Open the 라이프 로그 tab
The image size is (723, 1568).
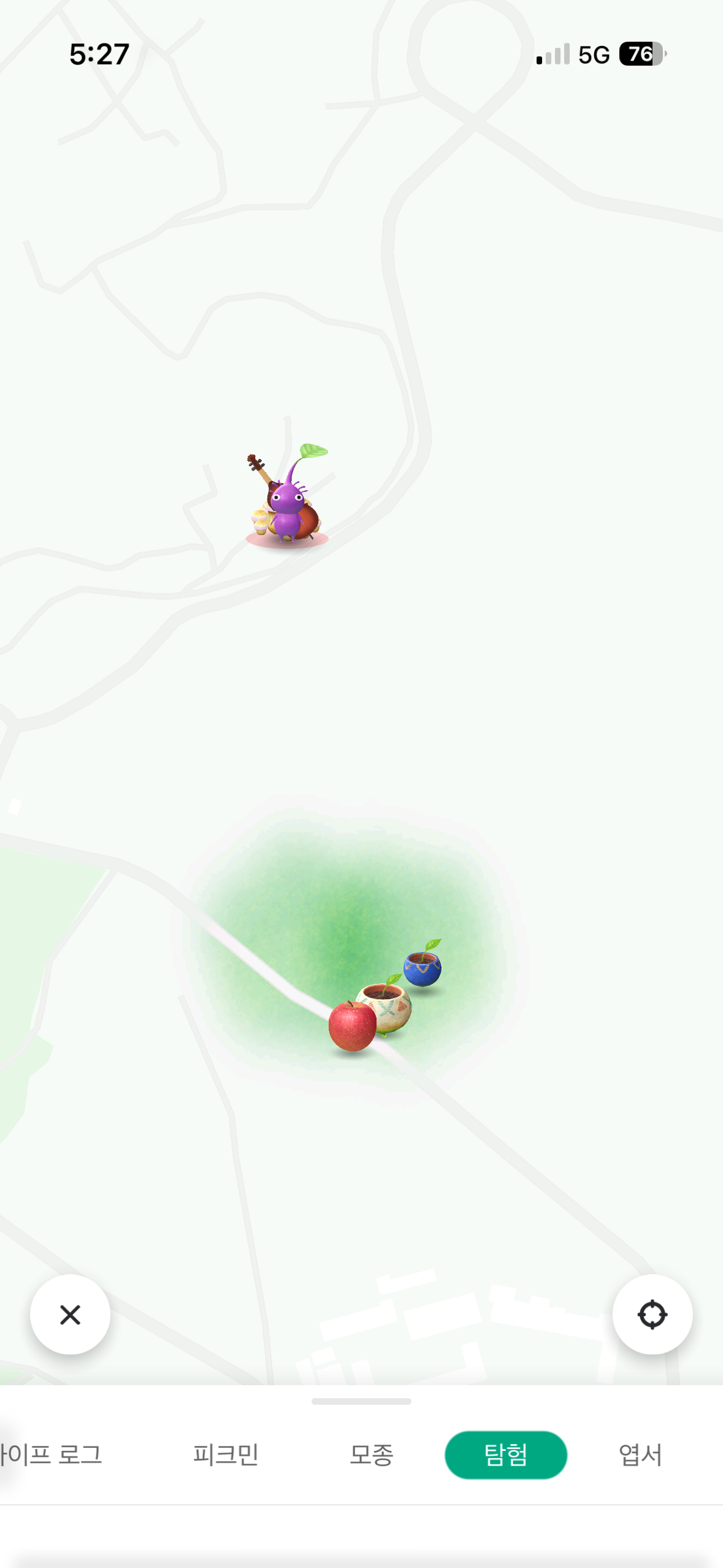(x=50, y=1455)
